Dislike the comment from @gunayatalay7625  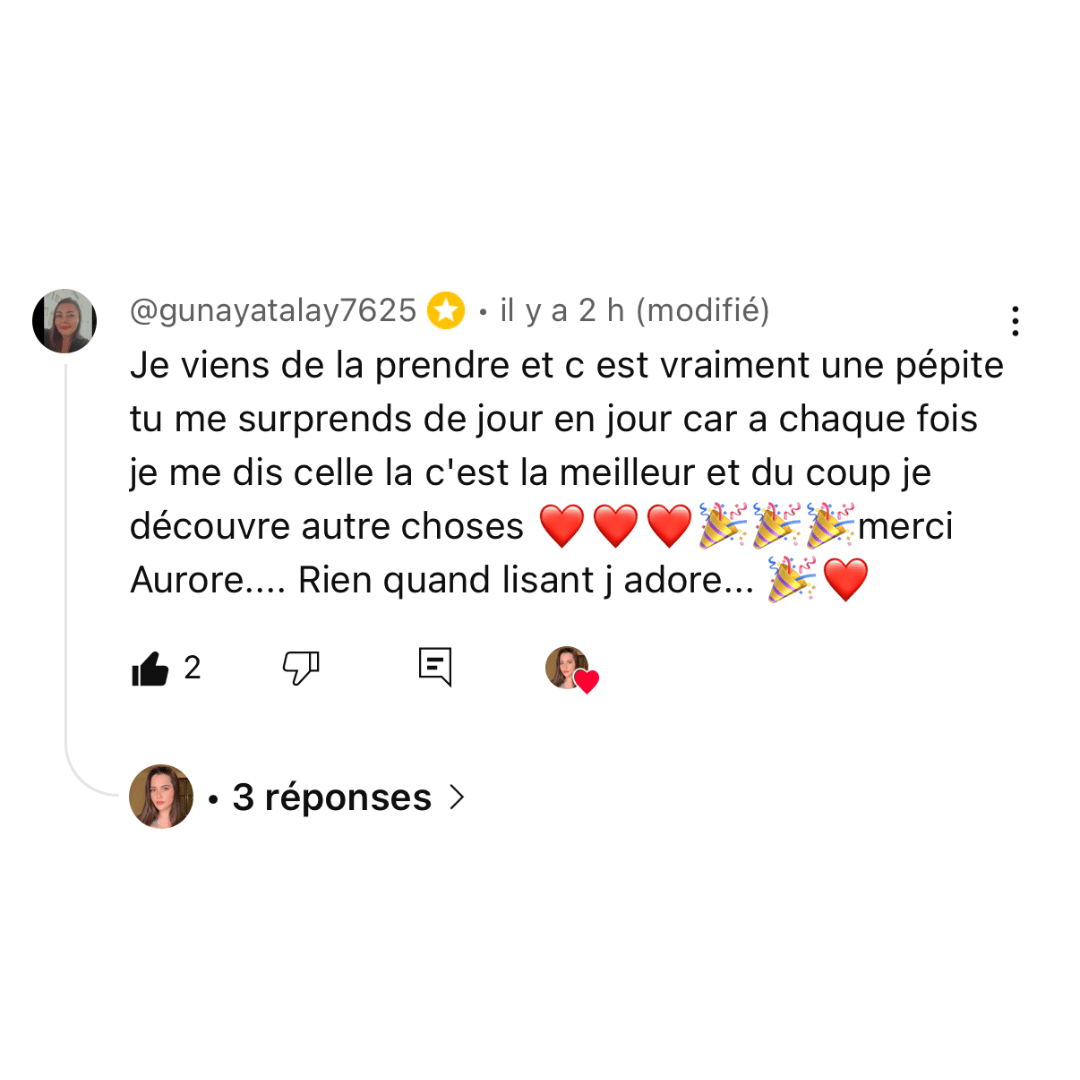301,667
